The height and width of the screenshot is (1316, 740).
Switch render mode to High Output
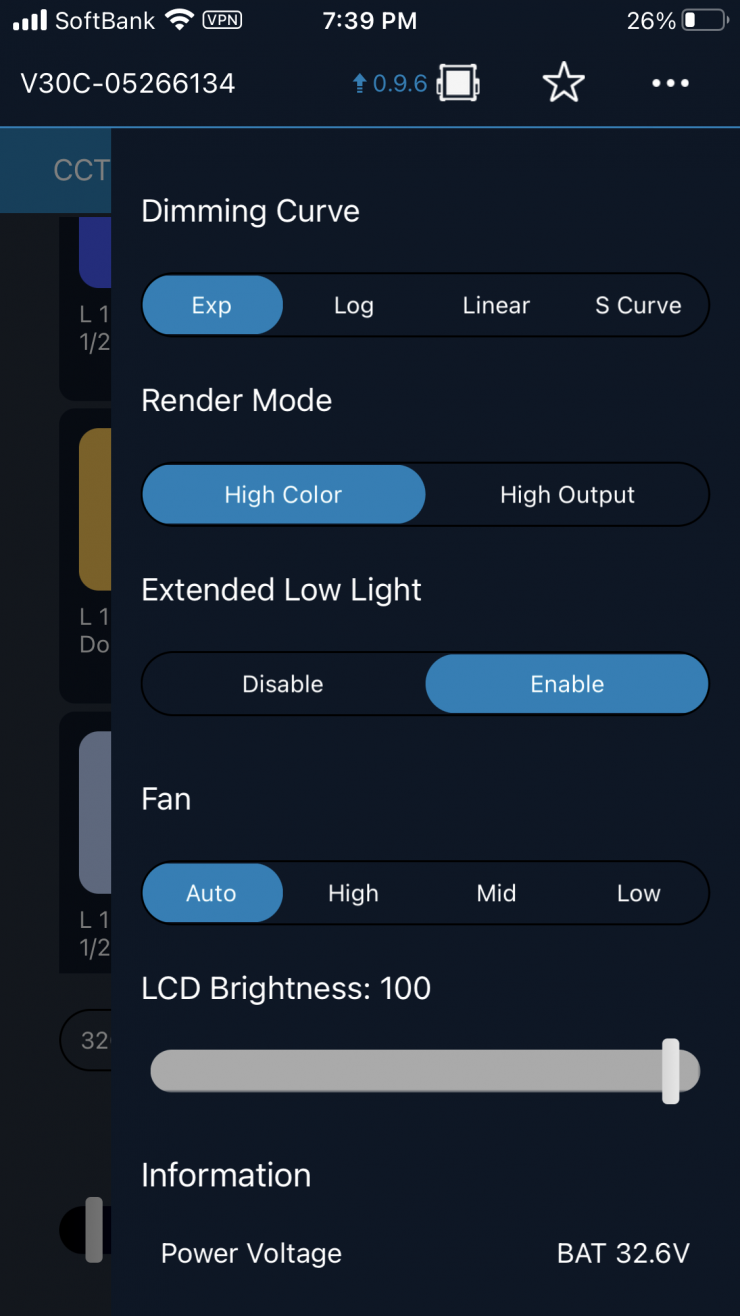(x=567, y=494)
